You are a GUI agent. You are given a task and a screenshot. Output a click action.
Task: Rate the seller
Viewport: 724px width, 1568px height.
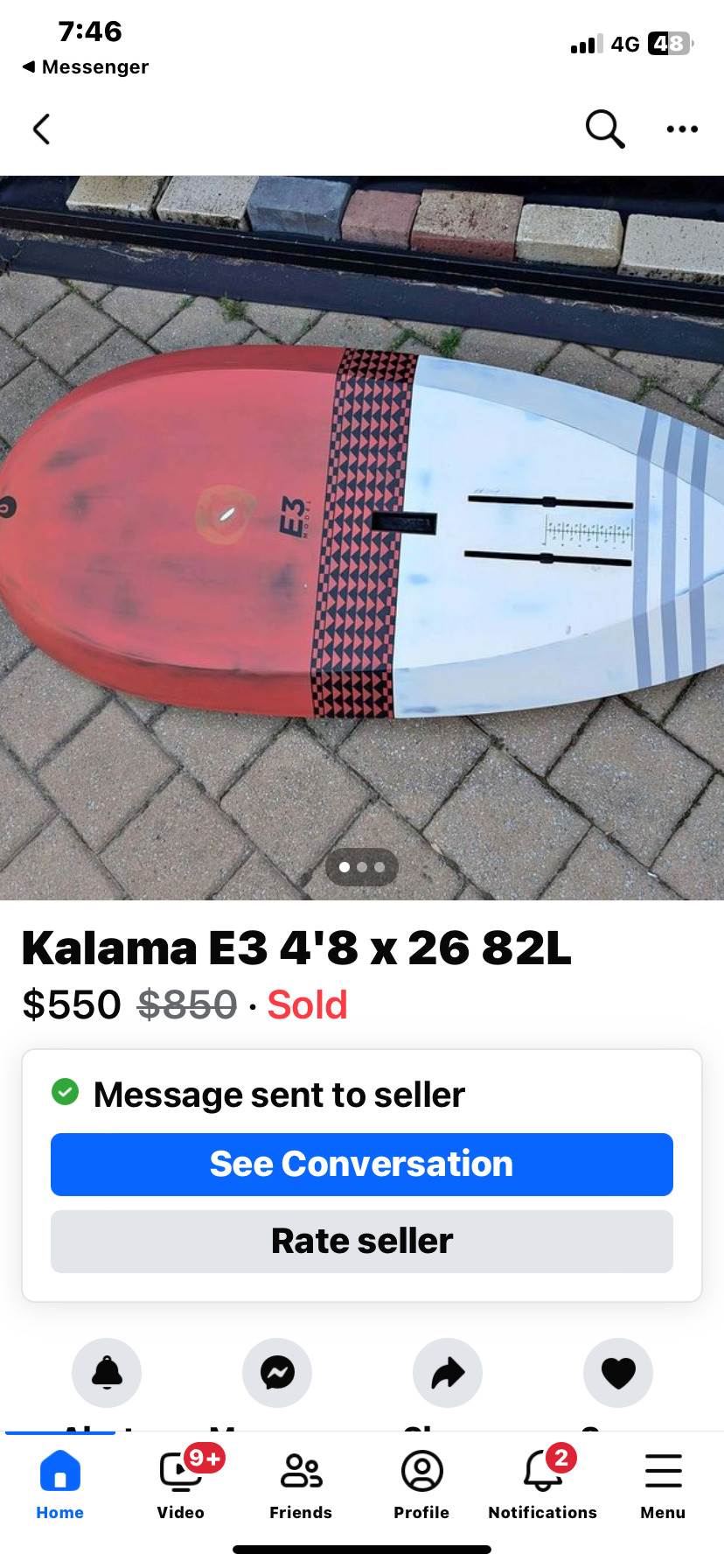tap(362, 1242)
